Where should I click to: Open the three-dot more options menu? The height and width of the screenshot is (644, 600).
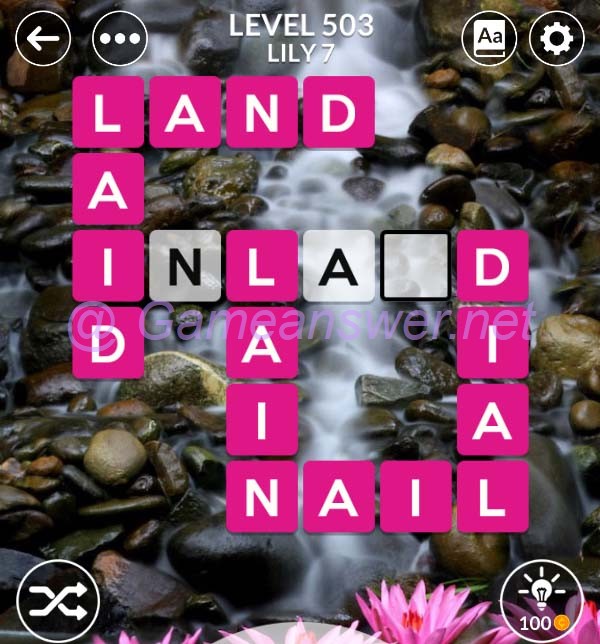(x=119, y=39)
